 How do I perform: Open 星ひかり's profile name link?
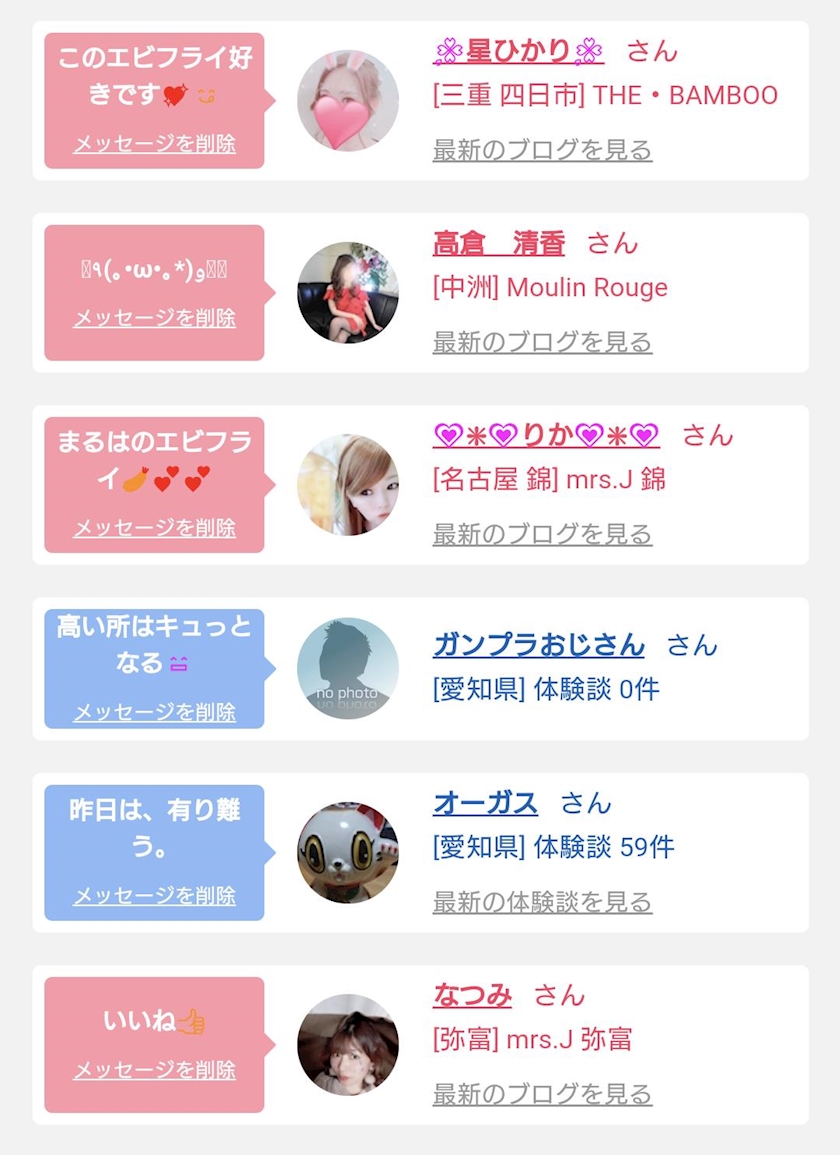519,51
